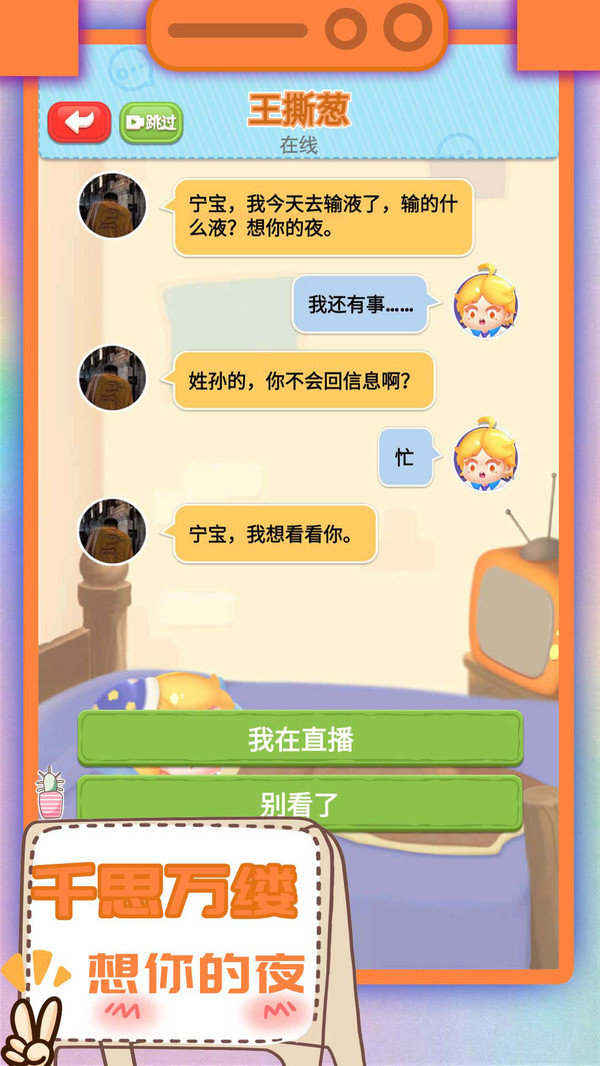Skip the chat with the 跳过 button
The width and height of the screenshot is (600, 1066).
151,123
